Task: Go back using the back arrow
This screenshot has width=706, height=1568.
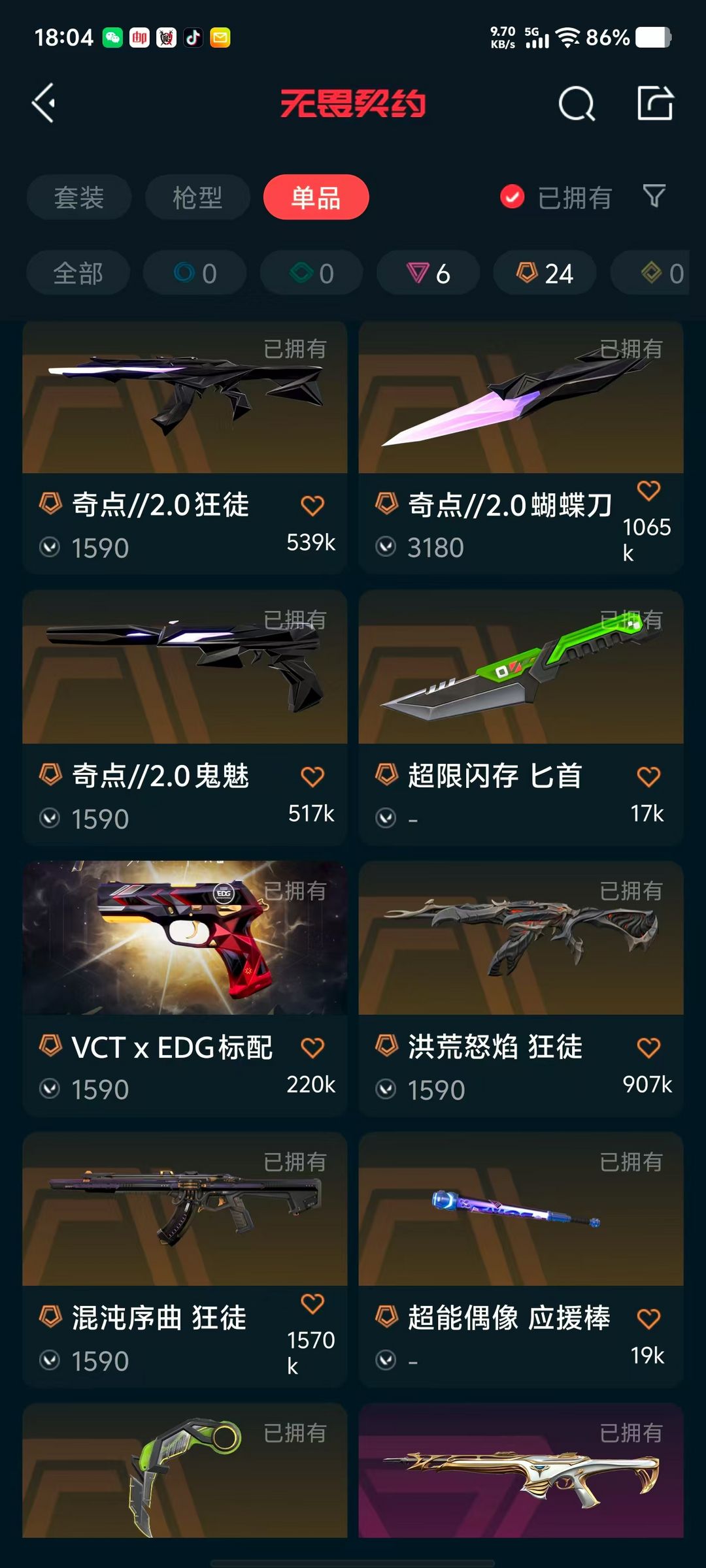Action: (44, 103)
